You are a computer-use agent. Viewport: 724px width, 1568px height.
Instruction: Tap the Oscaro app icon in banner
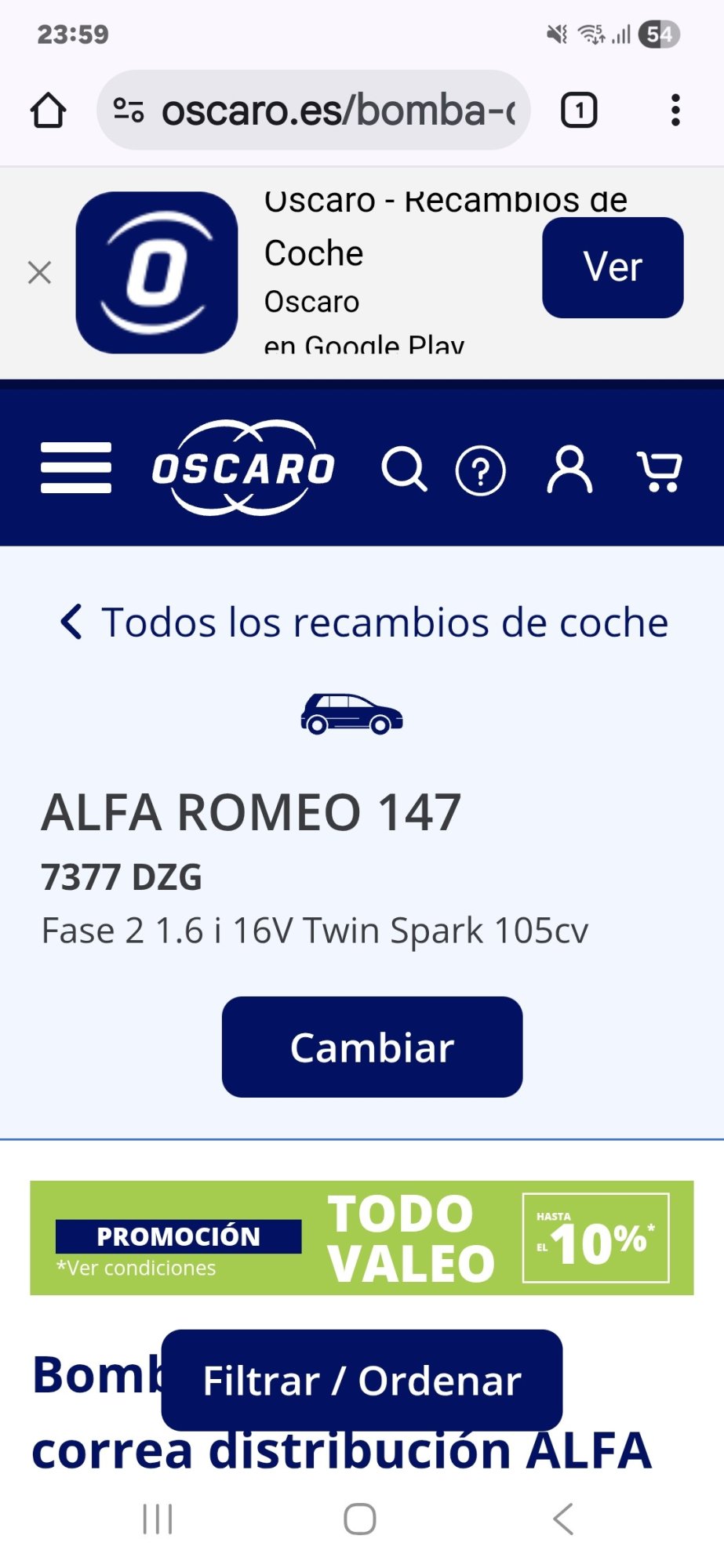(x=156, y=270)
